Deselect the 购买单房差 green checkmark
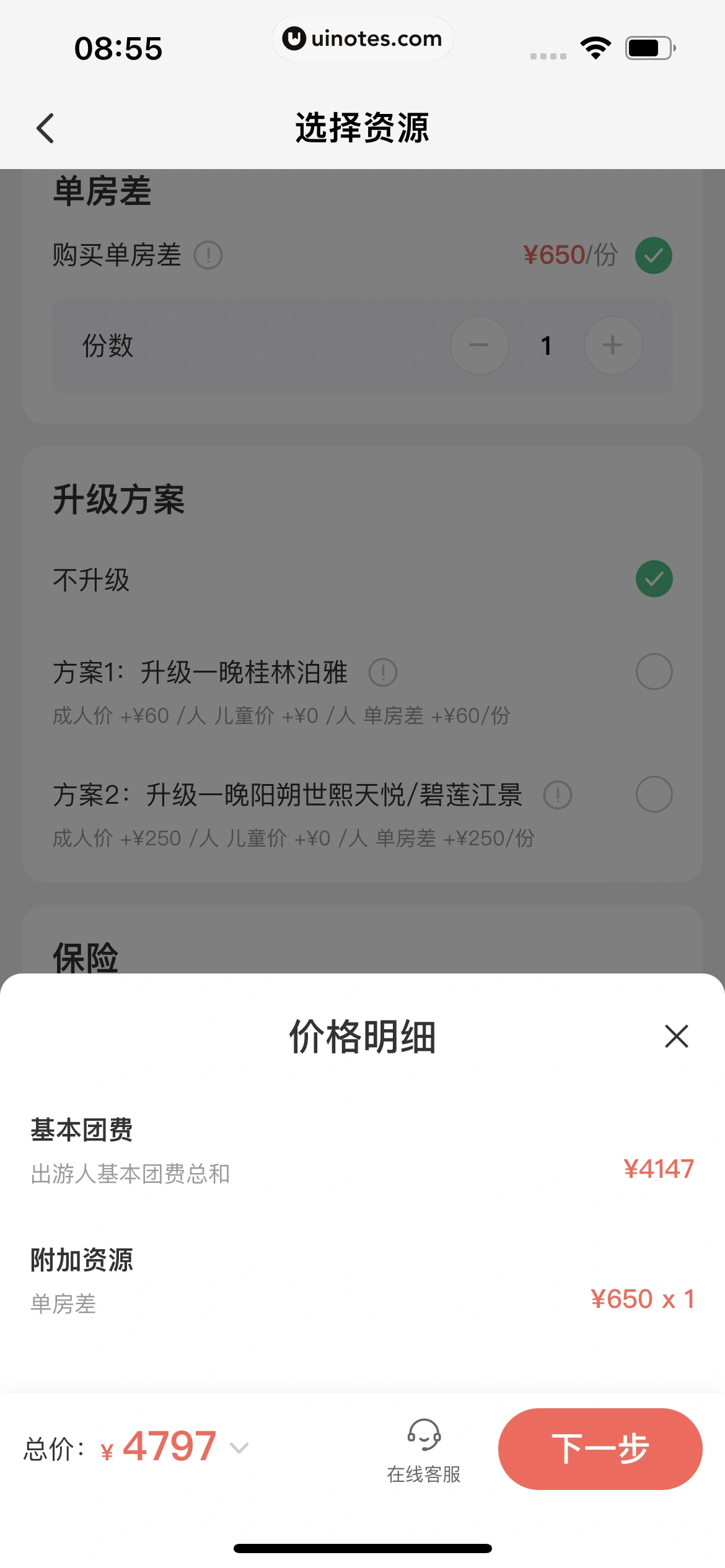 tap(653, 255)
